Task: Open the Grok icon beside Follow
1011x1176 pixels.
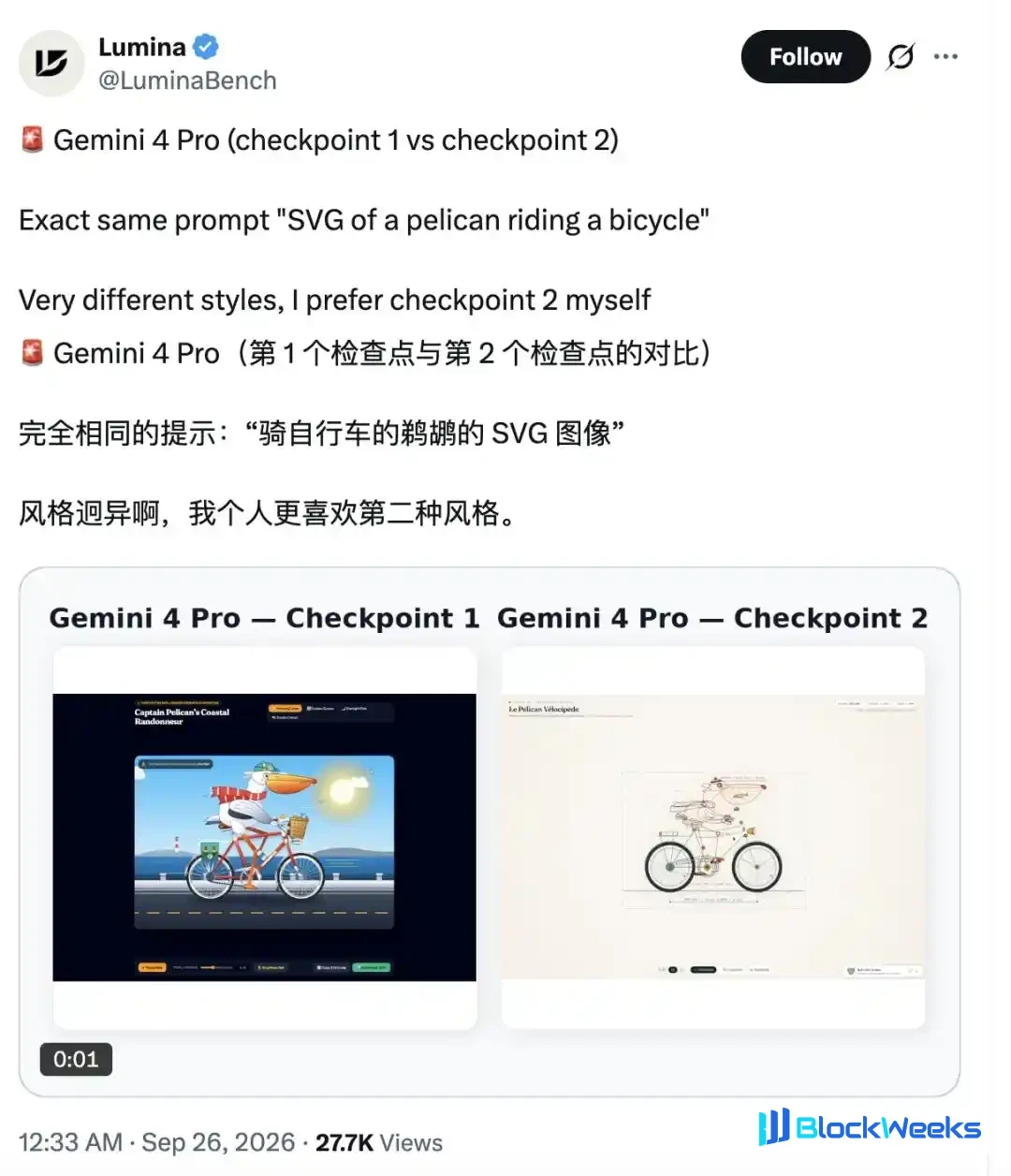Action: 901,57
